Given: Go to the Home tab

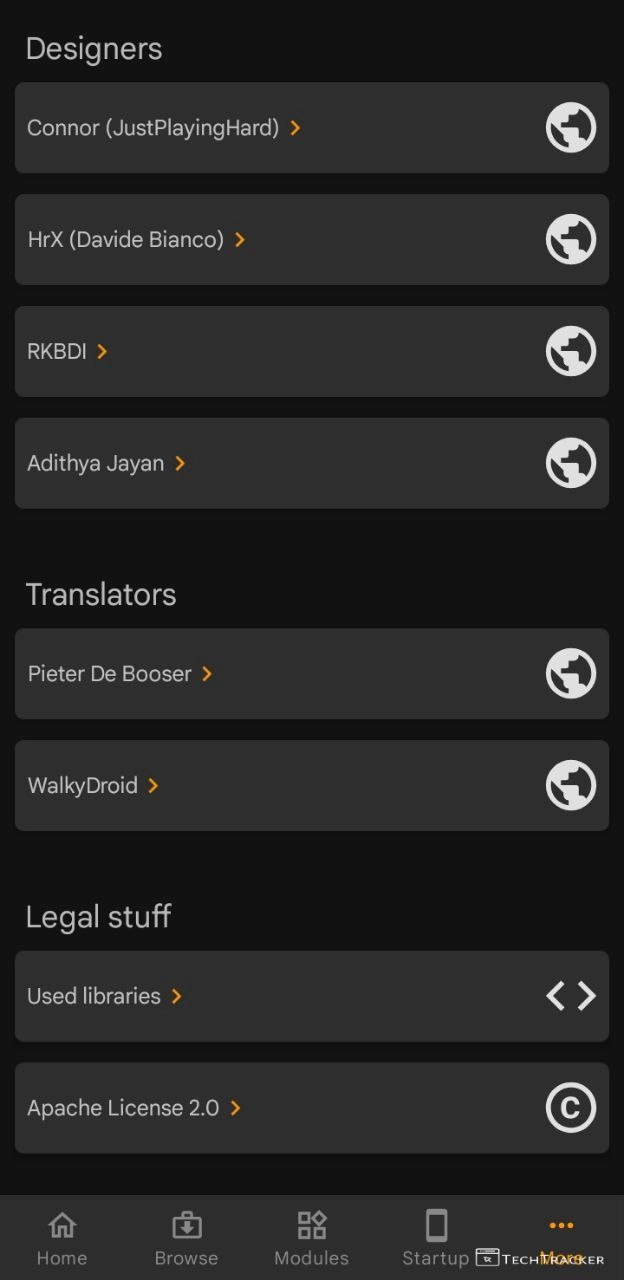Looking at the screenshot, I should (62, 1238).
